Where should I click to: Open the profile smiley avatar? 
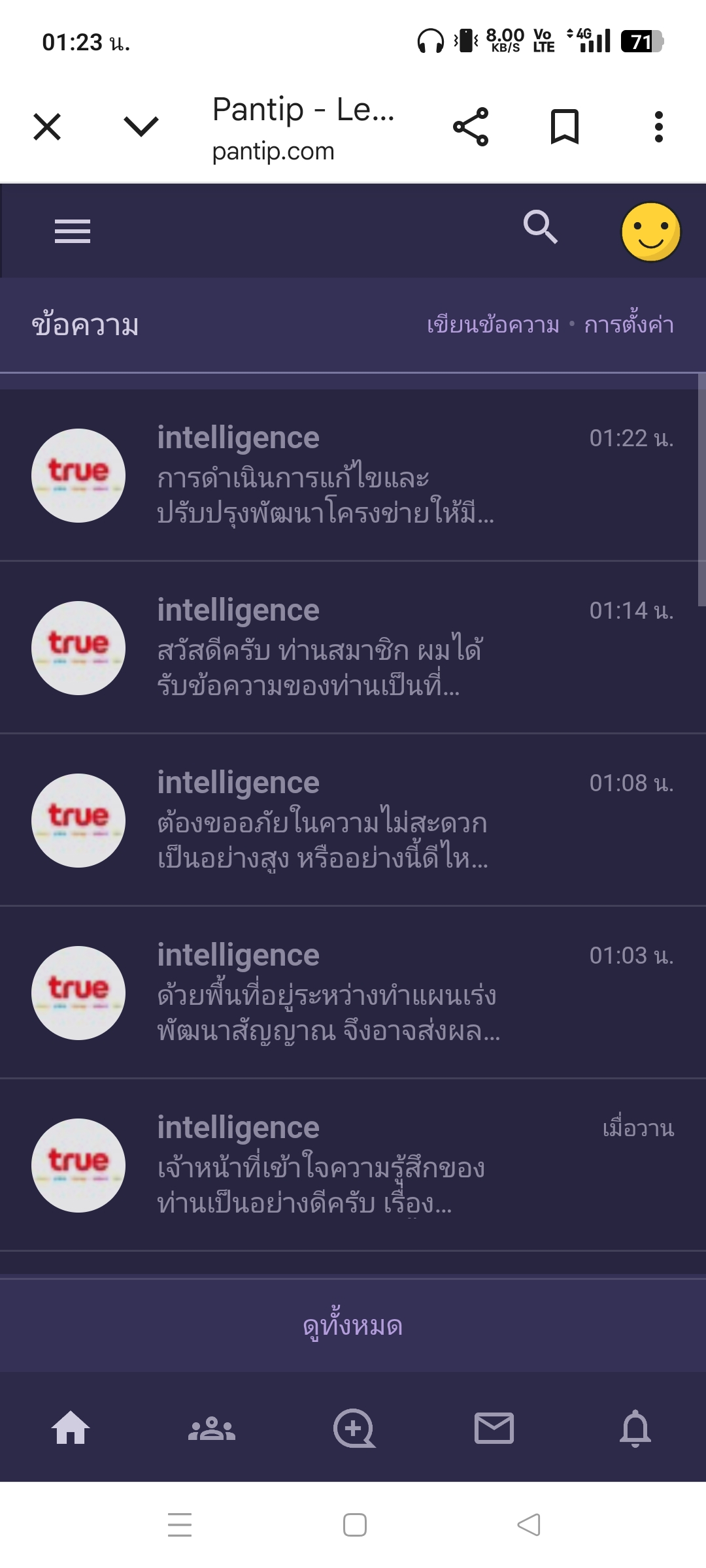[650, 231]
